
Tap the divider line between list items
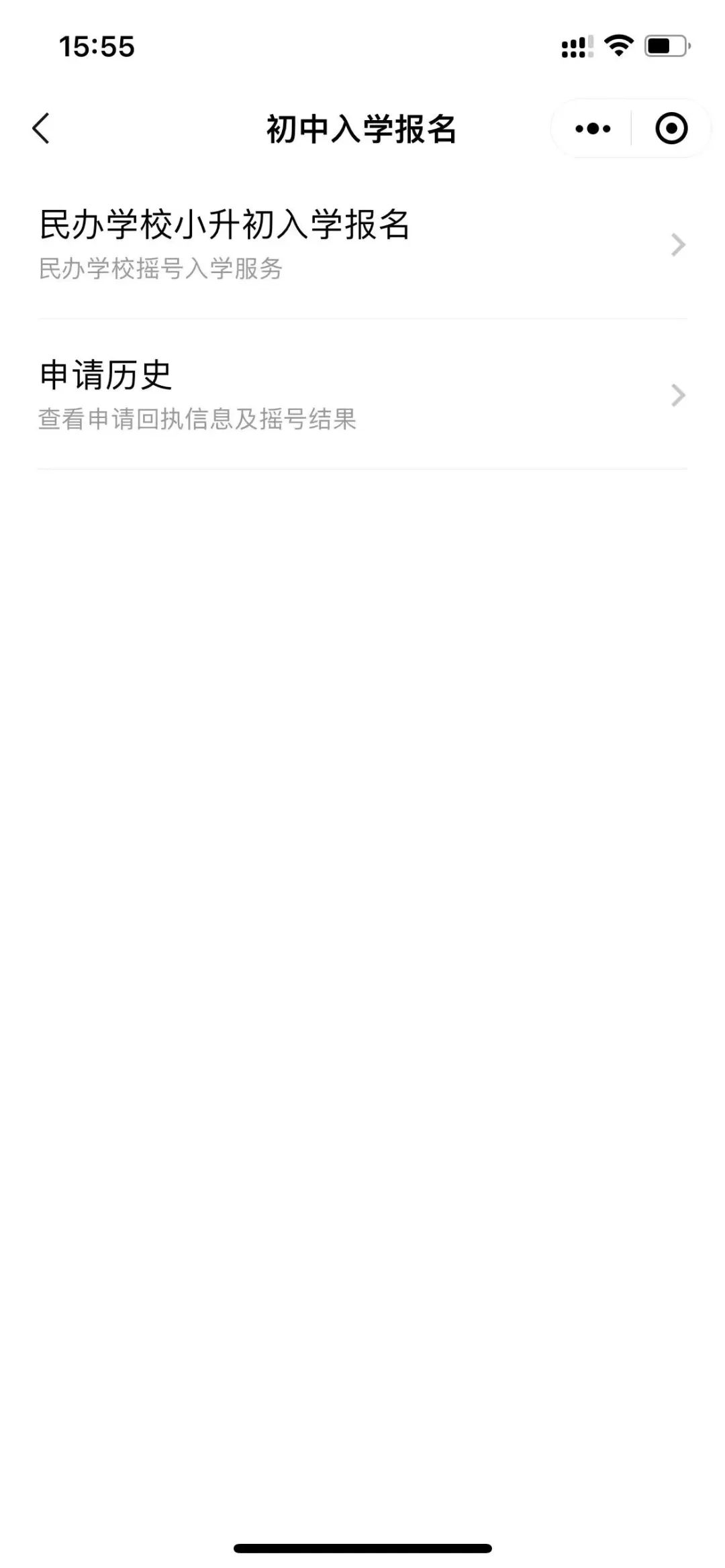362,315
